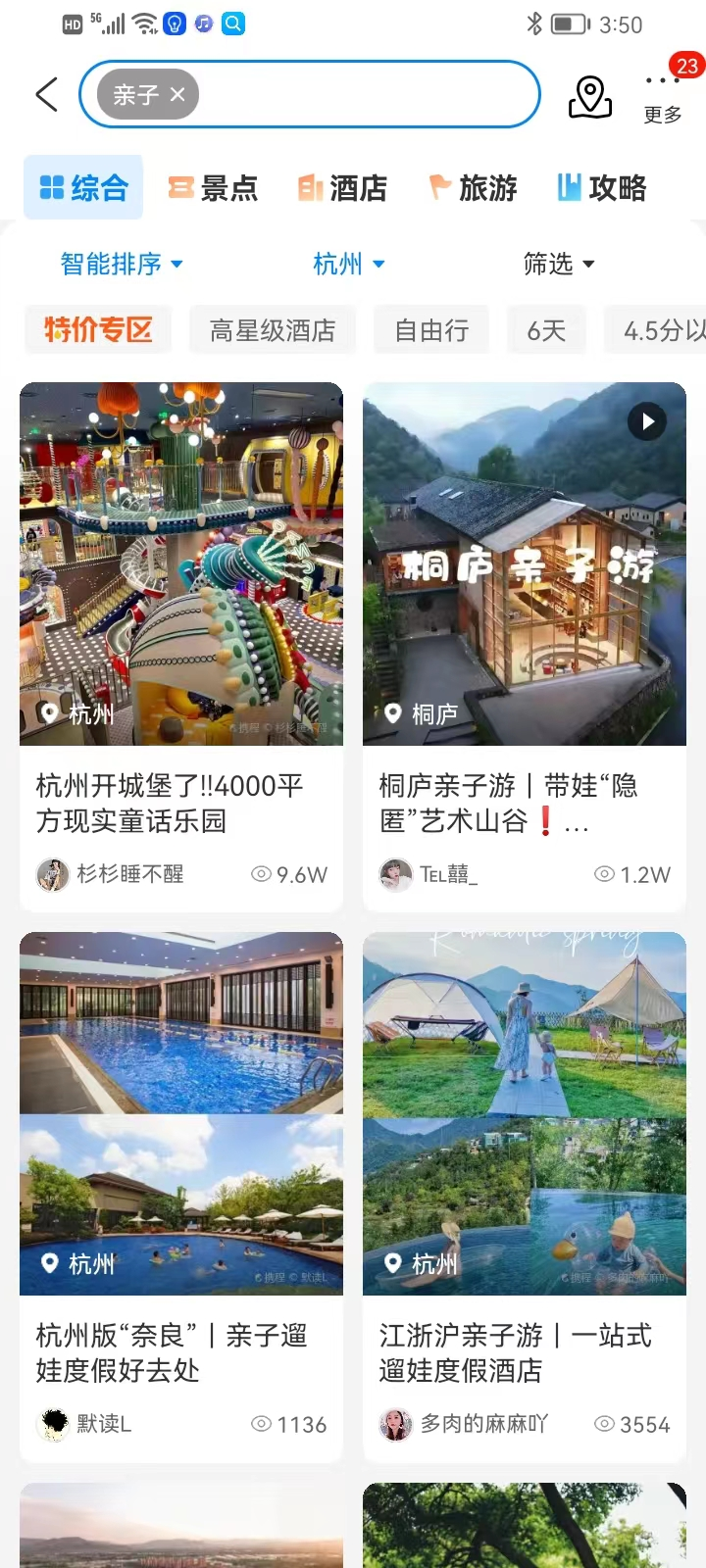
Task: Select the 自由行 filter button
Action: [x=430, y=330]
